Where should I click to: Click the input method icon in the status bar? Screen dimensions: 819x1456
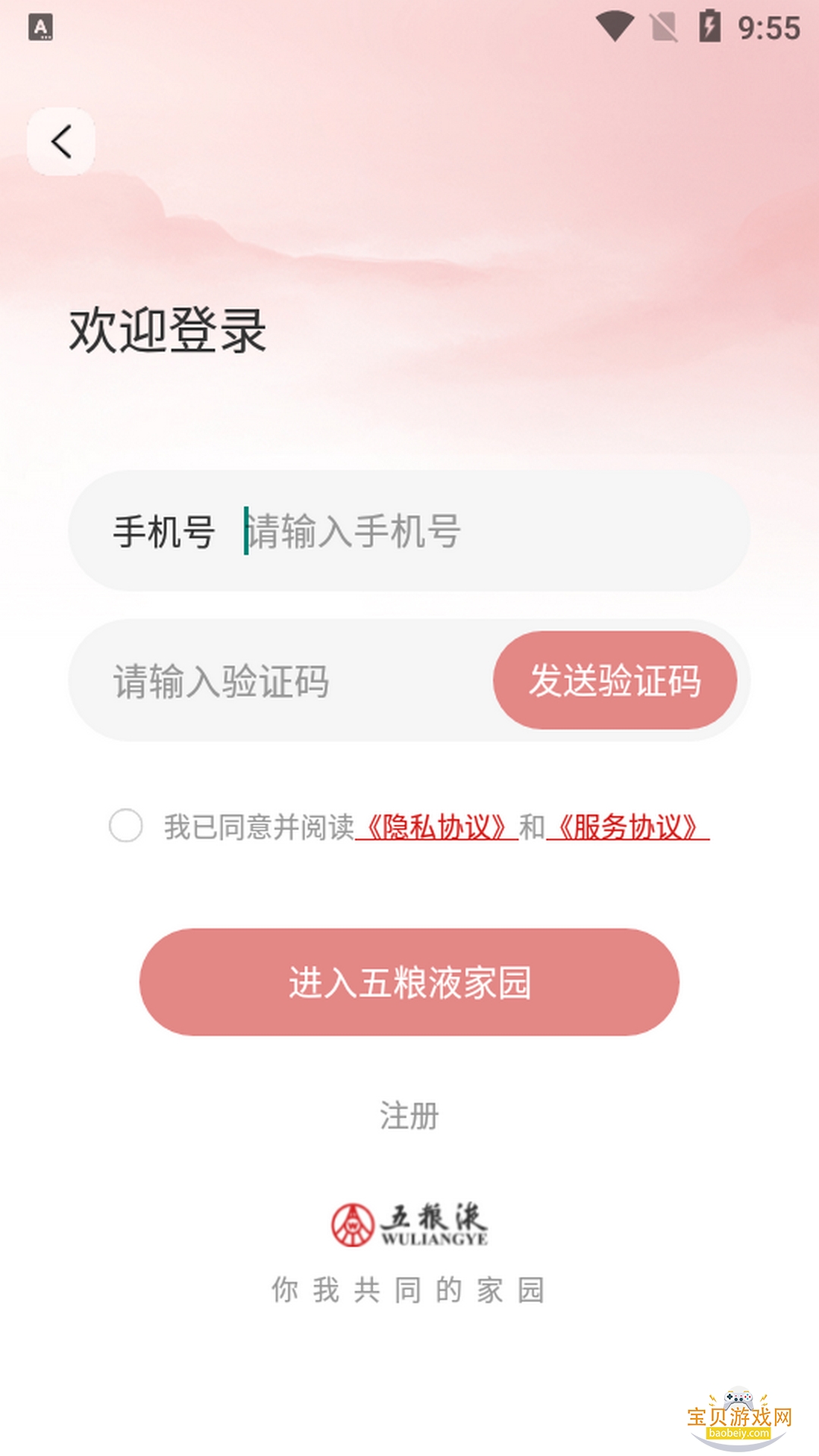42,27
